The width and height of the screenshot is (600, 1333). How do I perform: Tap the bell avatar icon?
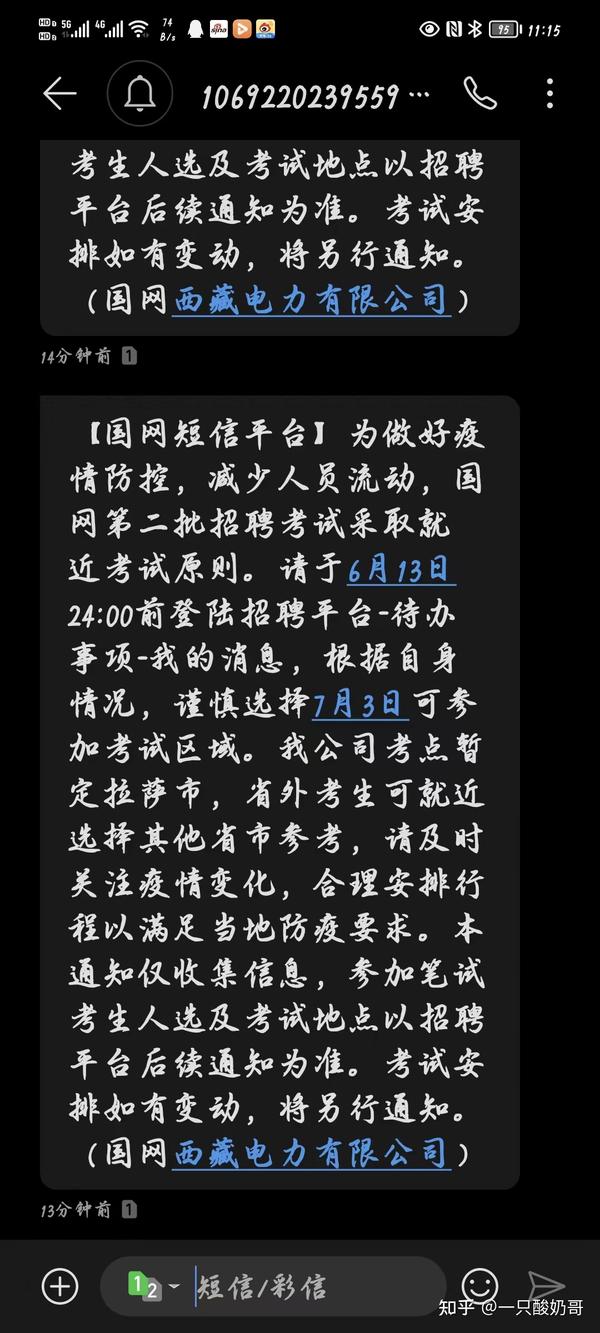(141, 94)
